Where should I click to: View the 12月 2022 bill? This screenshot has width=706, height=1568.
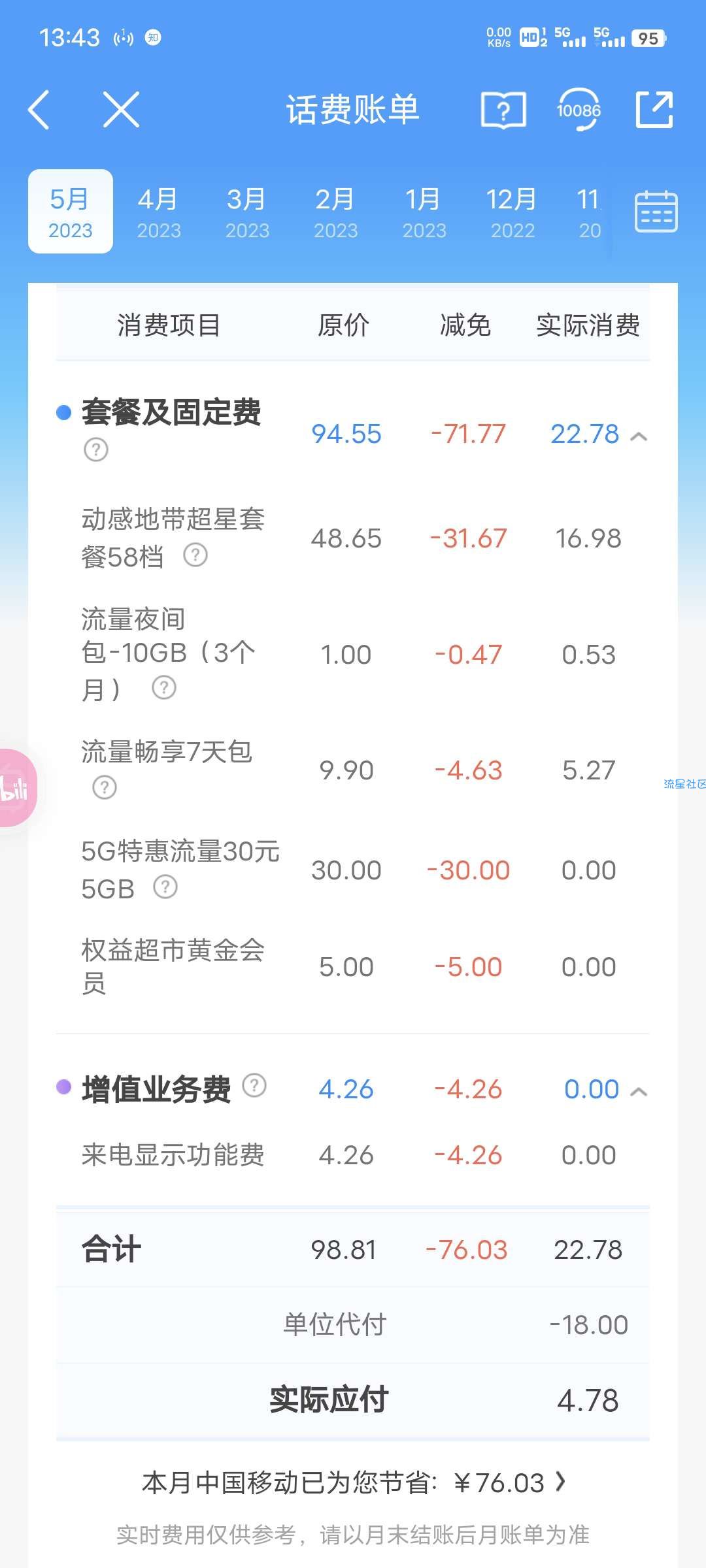[513, 212]
